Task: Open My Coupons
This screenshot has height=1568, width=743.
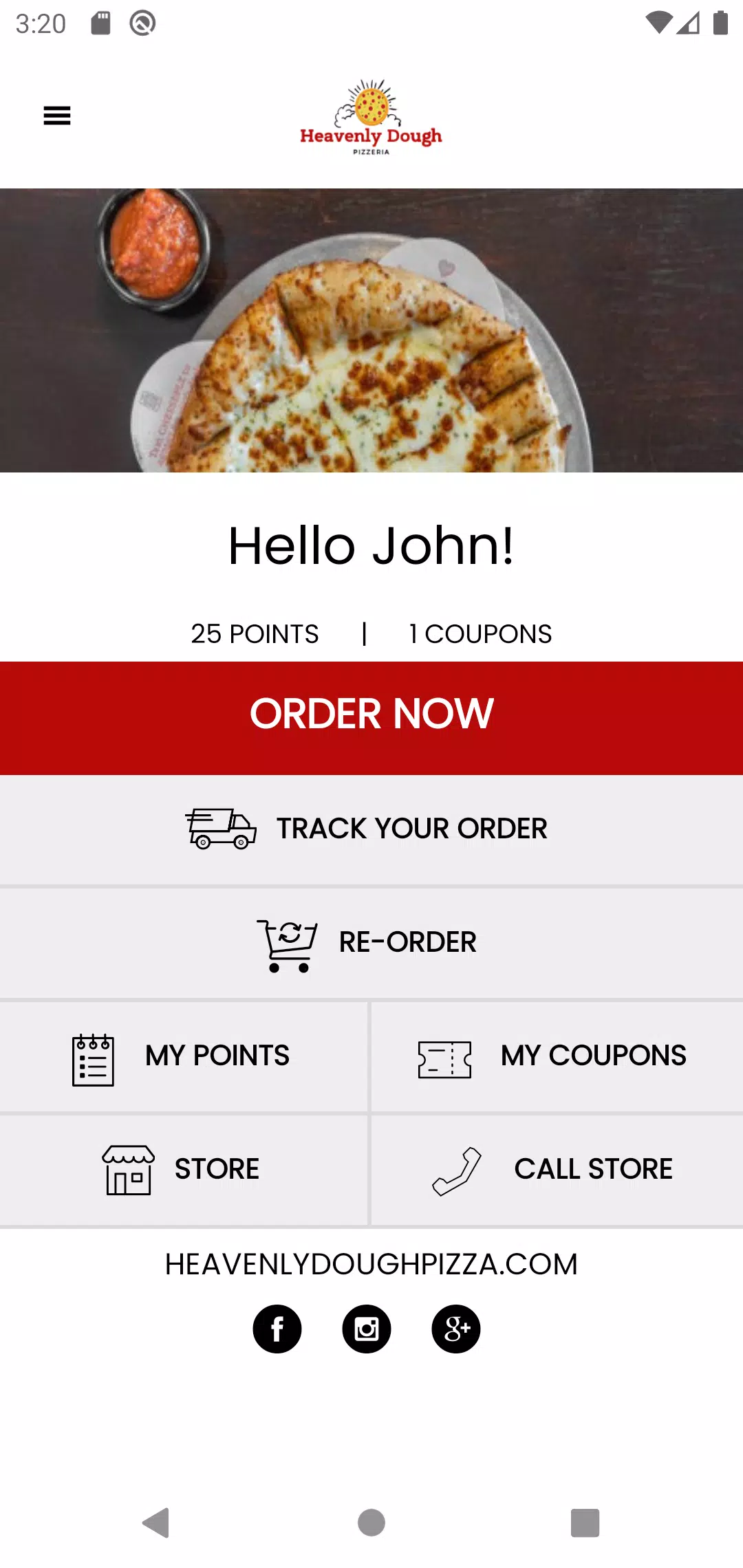Action: (x=556, y=1056)
